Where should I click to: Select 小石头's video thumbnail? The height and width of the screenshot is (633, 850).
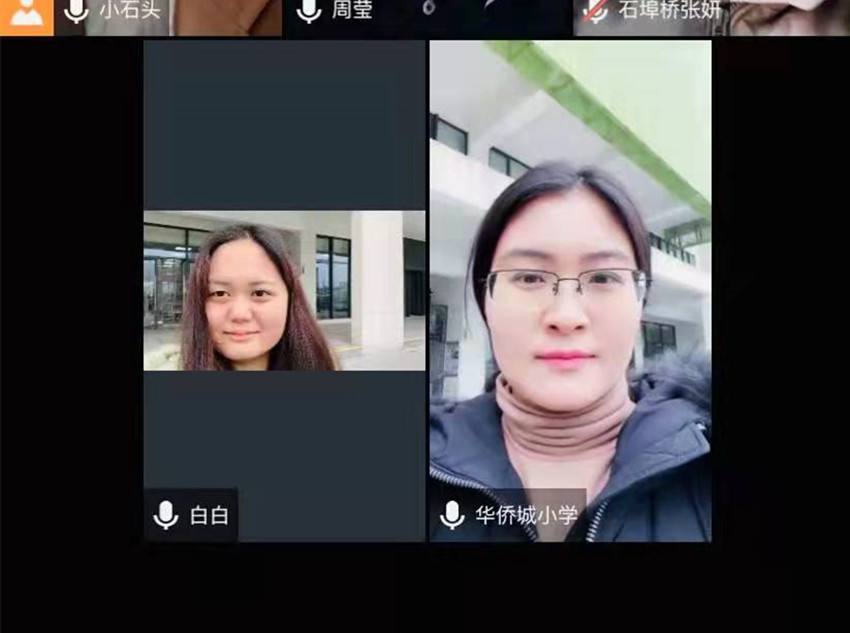pyautogui.click(x=168, y=16)
